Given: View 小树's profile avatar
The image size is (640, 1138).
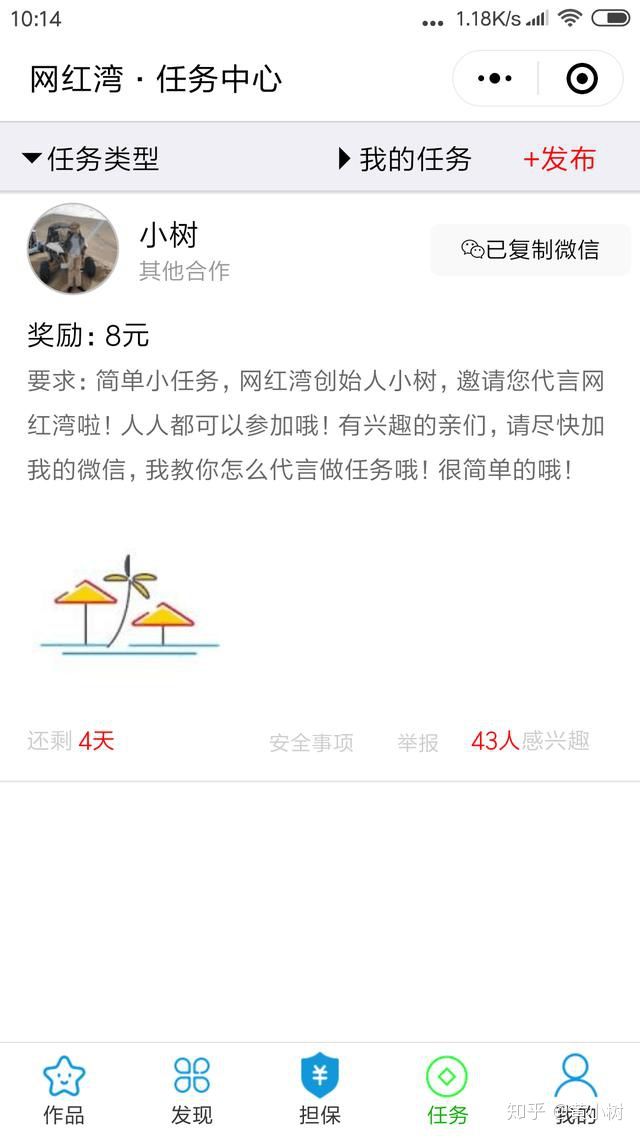Looking at the screenshot, I should [x=73, y=249].
